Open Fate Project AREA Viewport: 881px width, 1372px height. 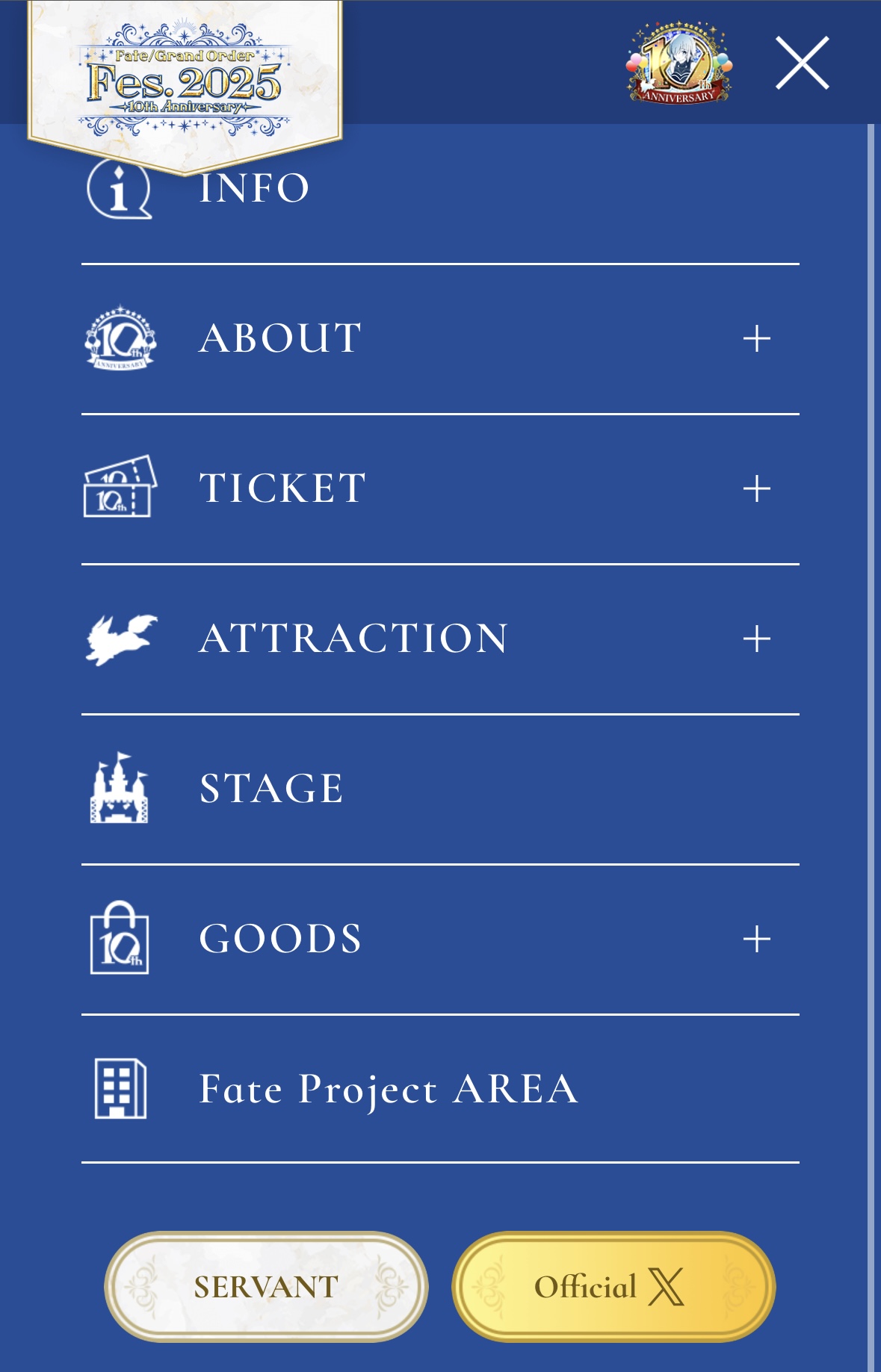click(389, 1089)
